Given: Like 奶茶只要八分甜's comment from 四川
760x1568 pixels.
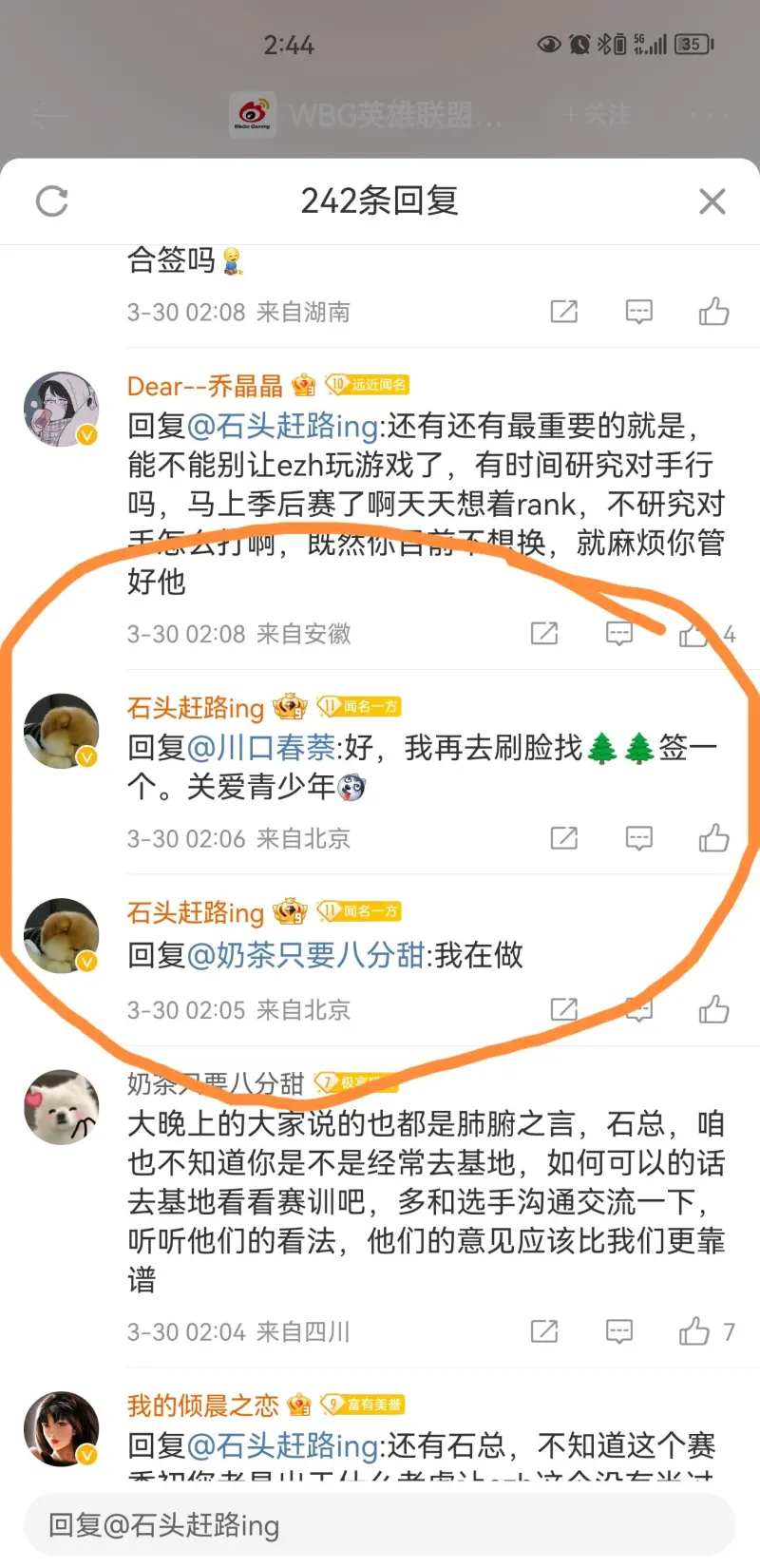Looking at the screenshot, I should pyautogui.click(x=694, y=1331).
